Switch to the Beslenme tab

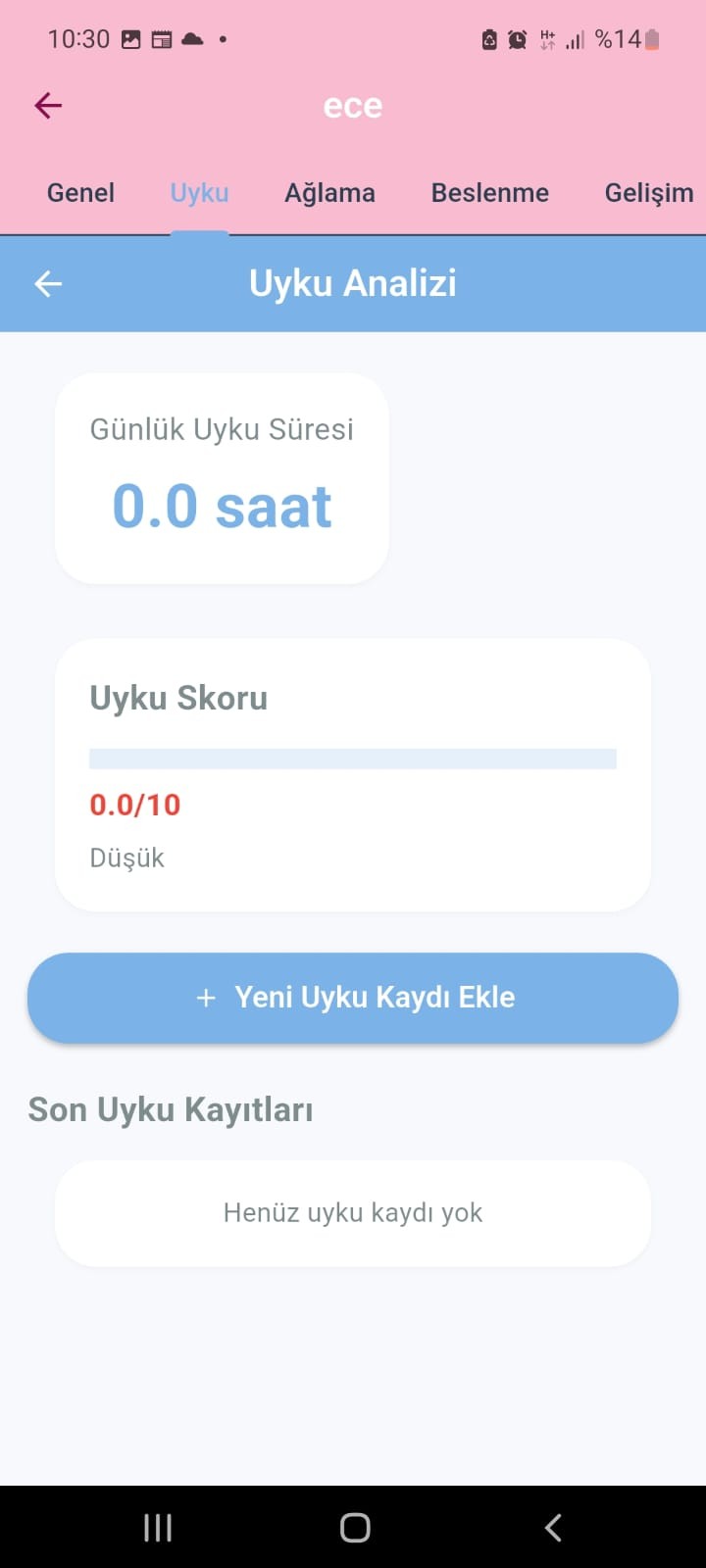point(489,193)
